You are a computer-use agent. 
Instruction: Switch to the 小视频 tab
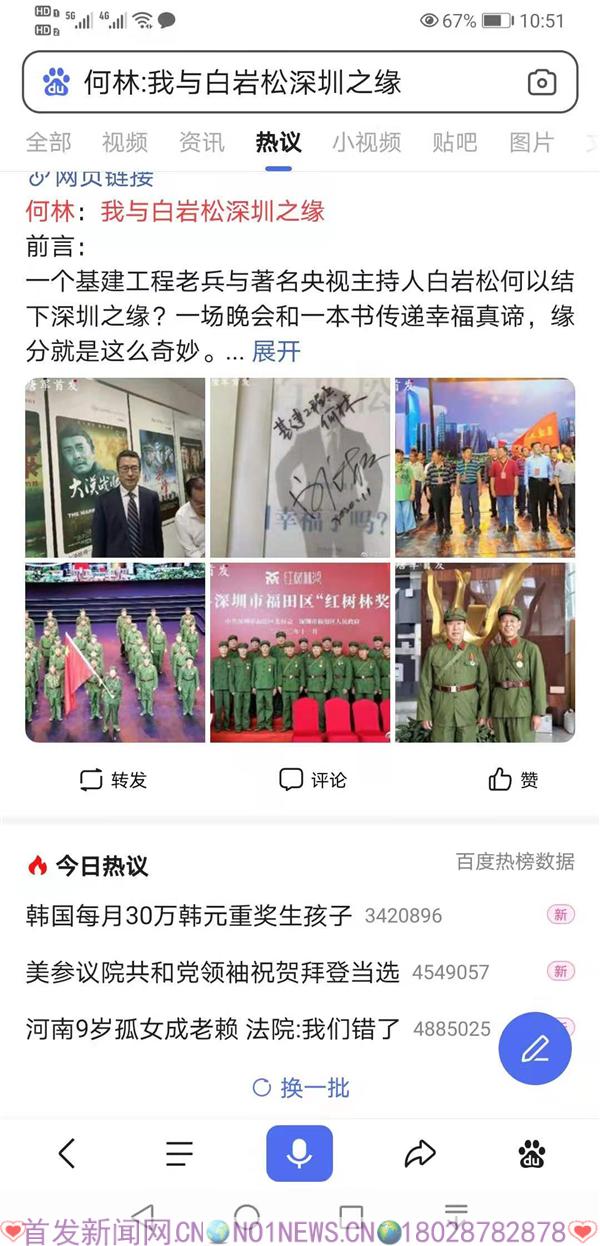367,142
